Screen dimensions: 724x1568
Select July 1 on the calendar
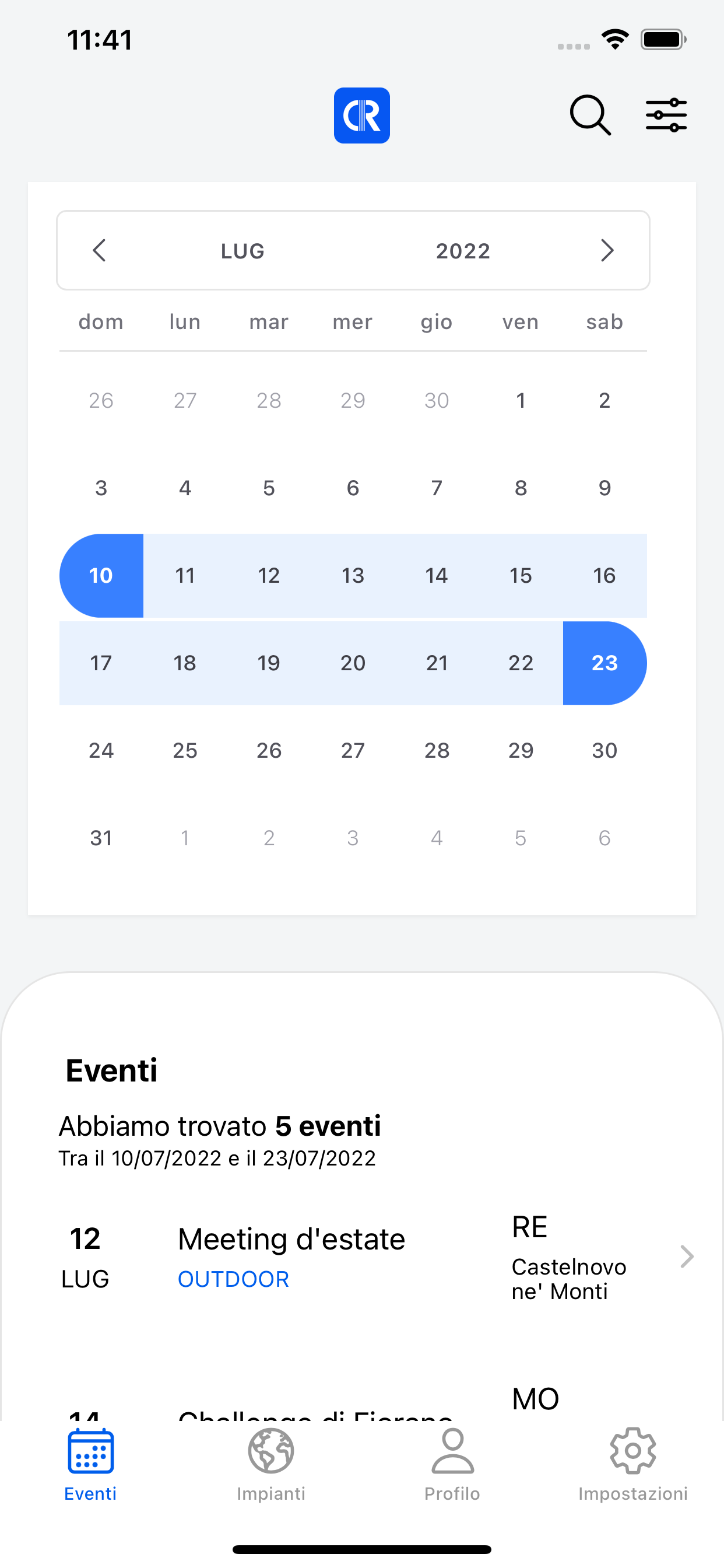click(521, 400)
